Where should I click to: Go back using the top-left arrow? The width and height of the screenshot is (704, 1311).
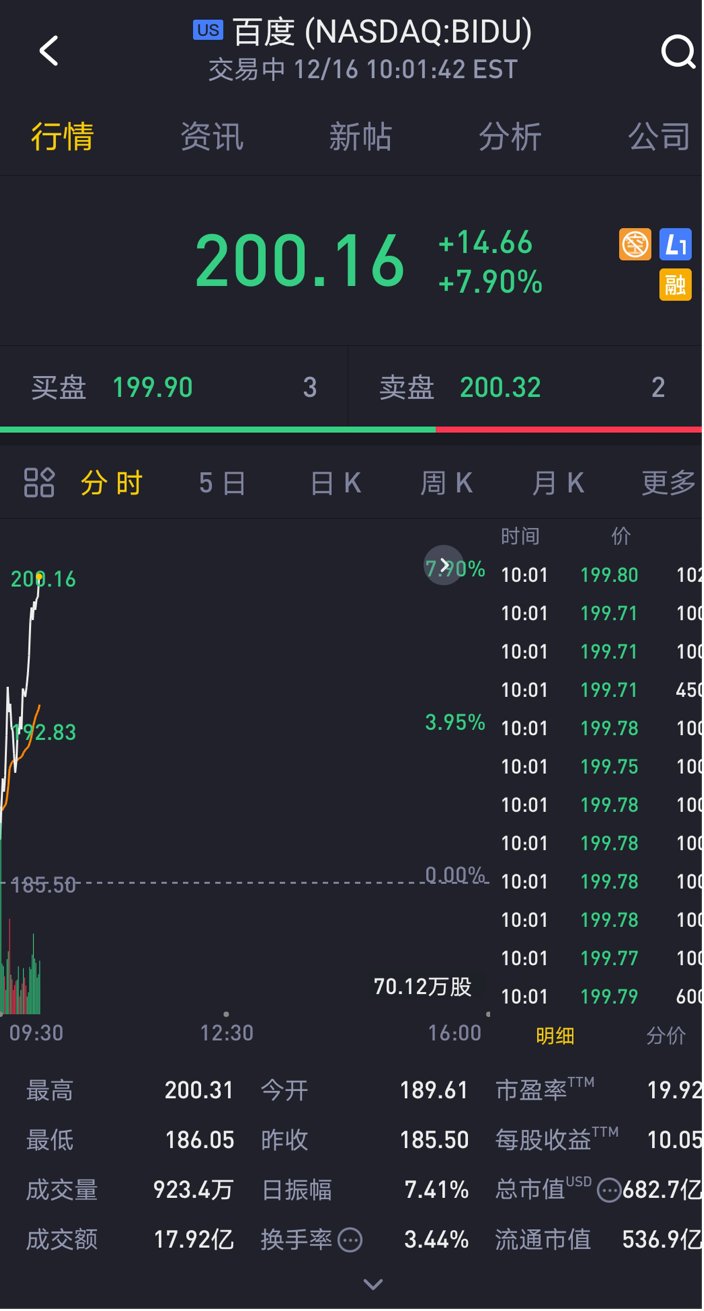pos(48,51)
